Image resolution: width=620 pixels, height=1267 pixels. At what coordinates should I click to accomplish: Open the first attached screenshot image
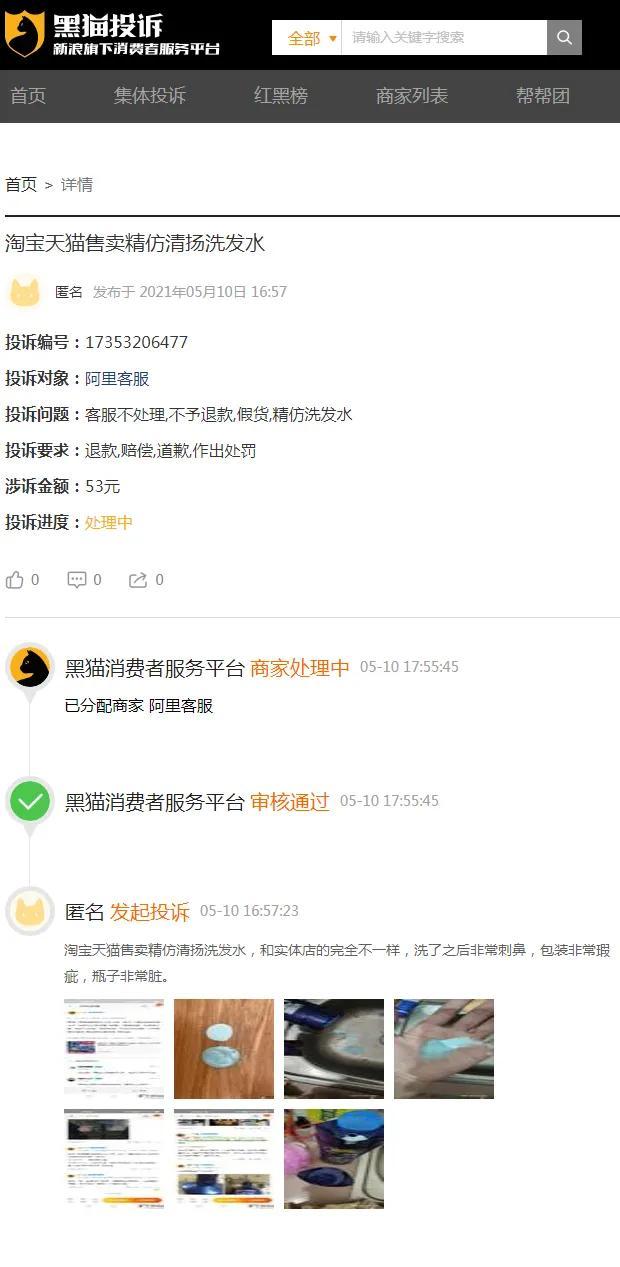[x=114, y=1049]
